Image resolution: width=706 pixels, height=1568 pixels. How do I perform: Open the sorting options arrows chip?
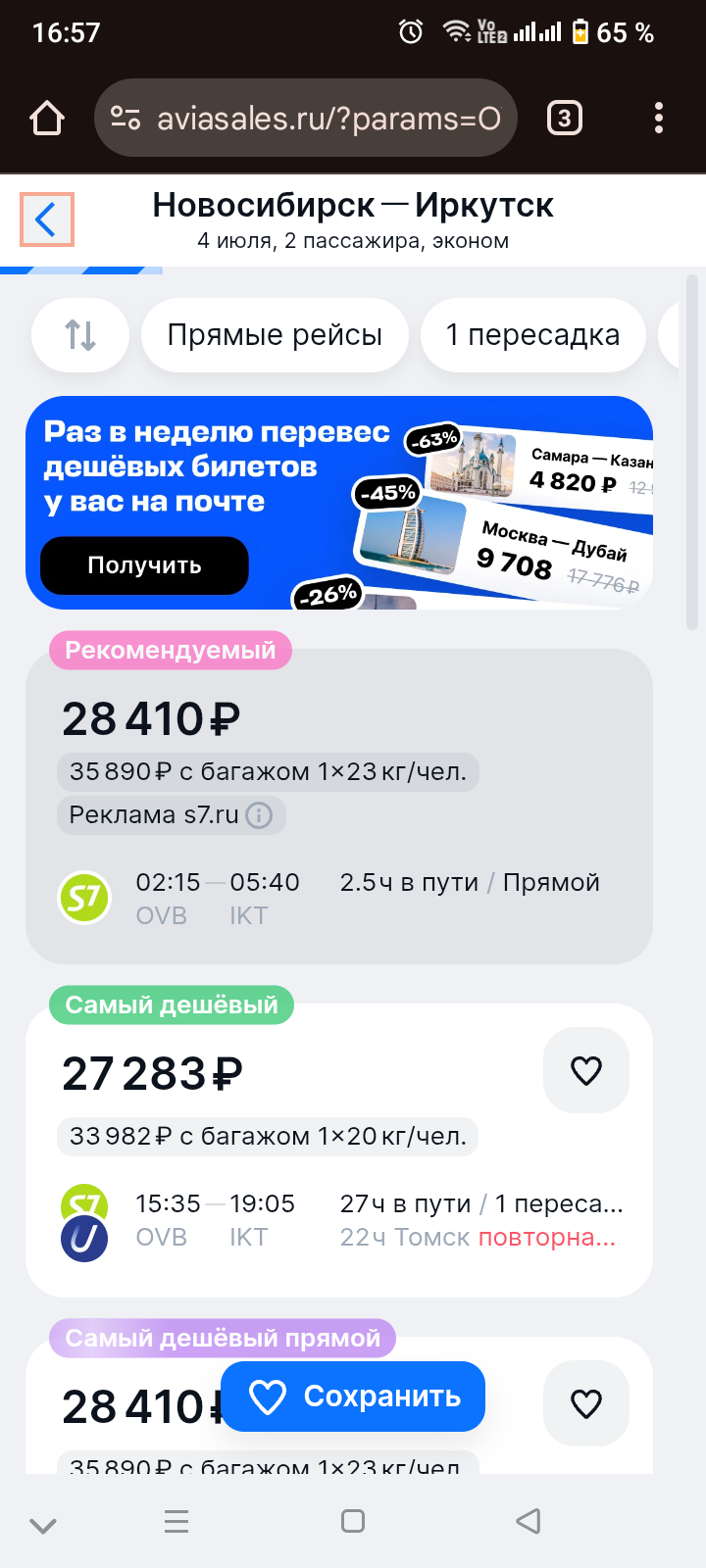click(x=80, y=335)
